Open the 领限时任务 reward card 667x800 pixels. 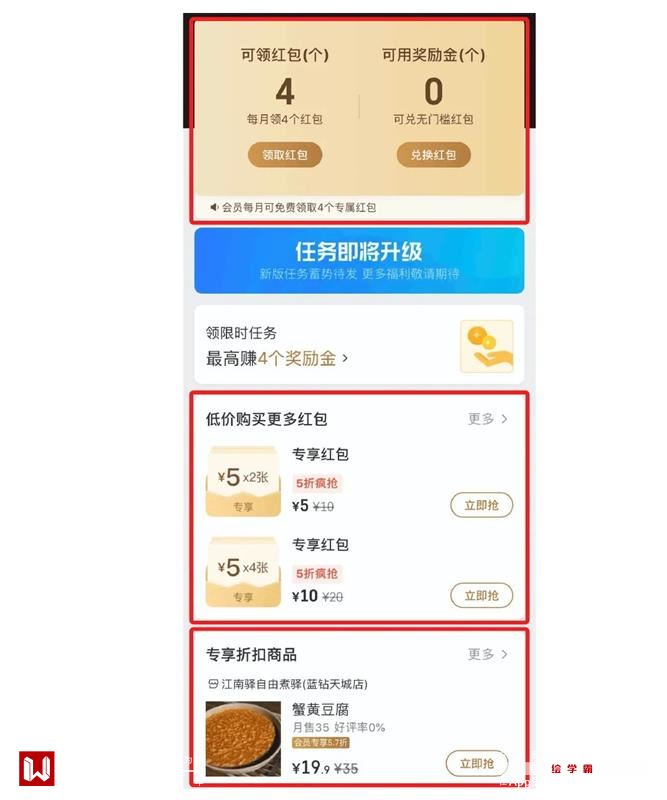coord(359,346)
